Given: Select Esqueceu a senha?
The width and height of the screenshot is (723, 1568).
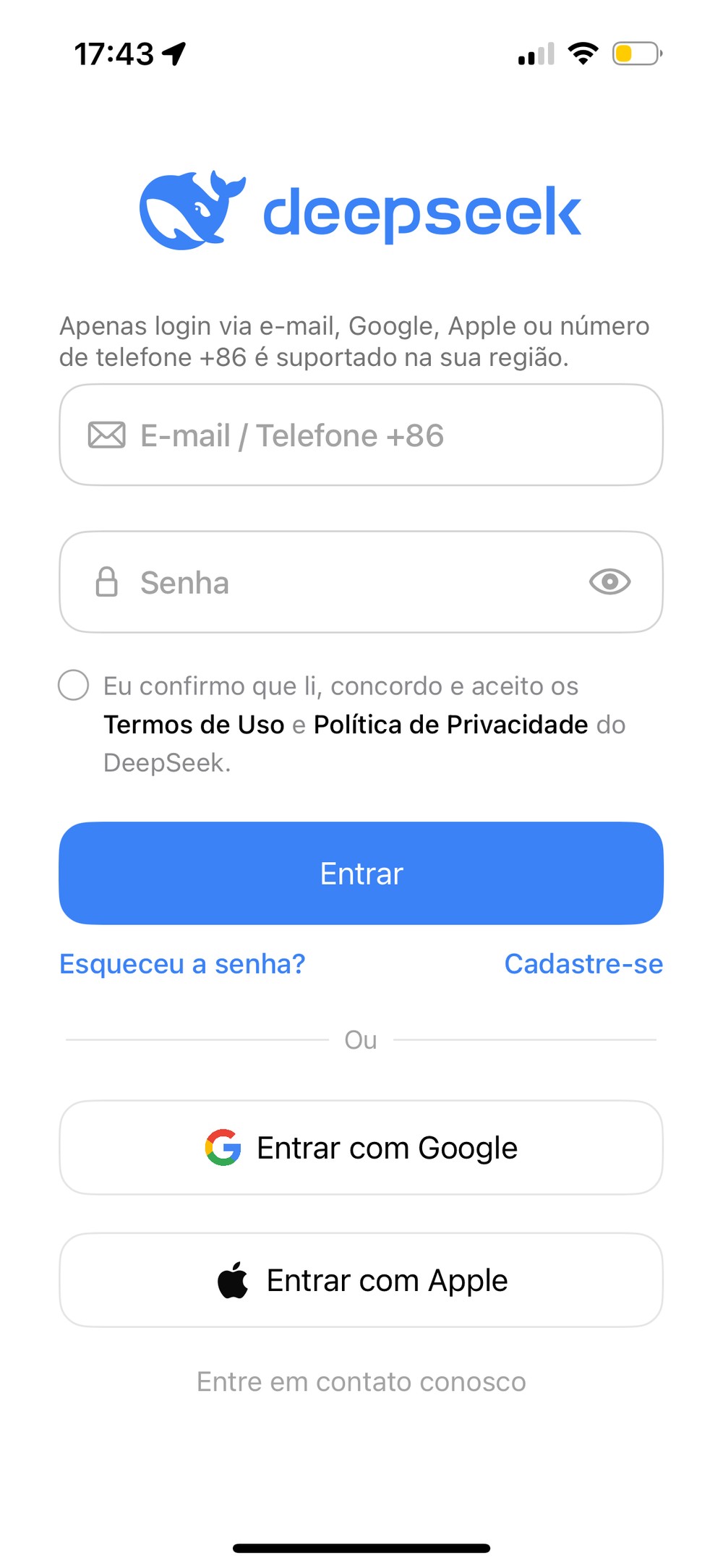Looking at the screenshot, I should [182, 964].
